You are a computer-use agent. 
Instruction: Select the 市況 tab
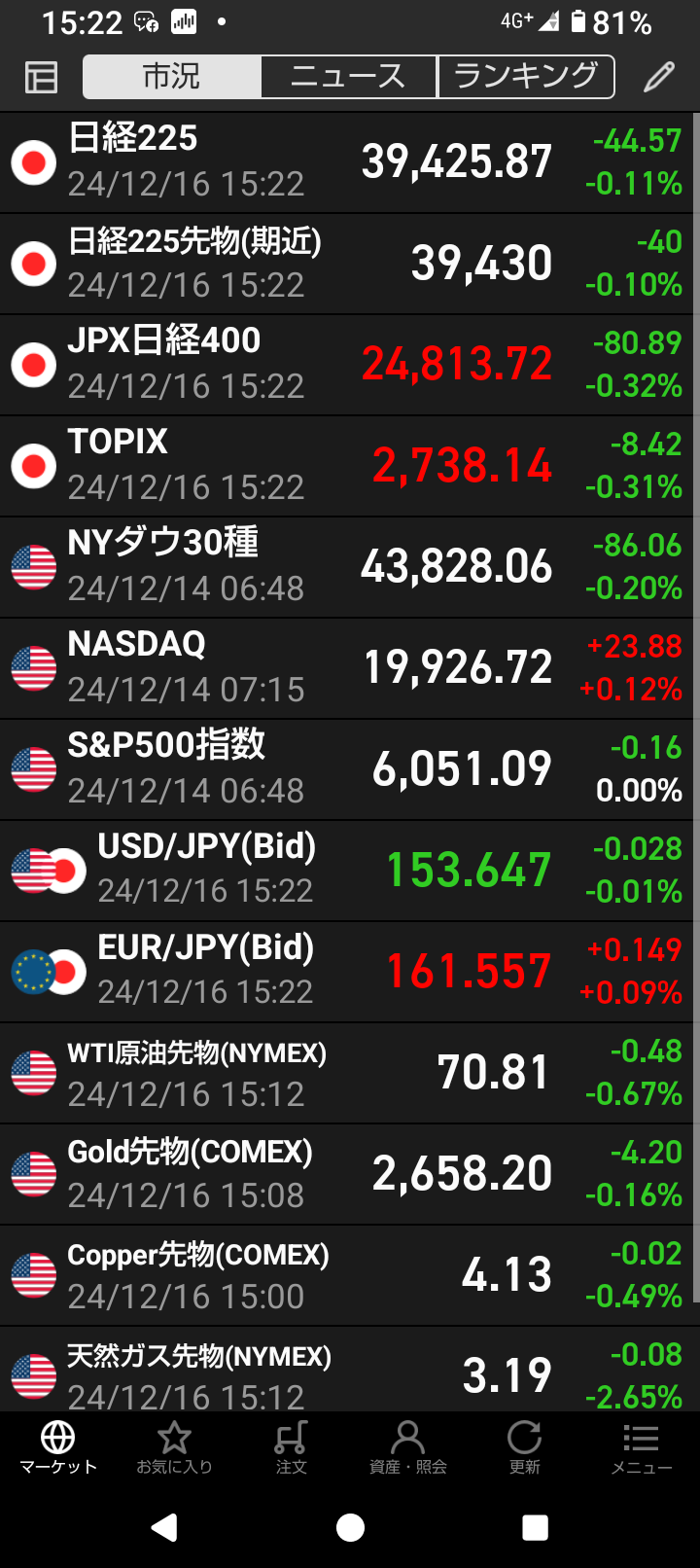tap(172, 77)
